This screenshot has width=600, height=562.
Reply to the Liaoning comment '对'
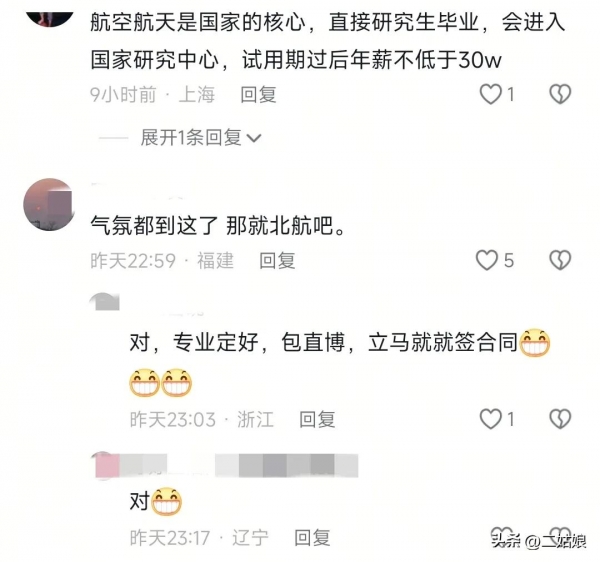[x=312, y=538]
